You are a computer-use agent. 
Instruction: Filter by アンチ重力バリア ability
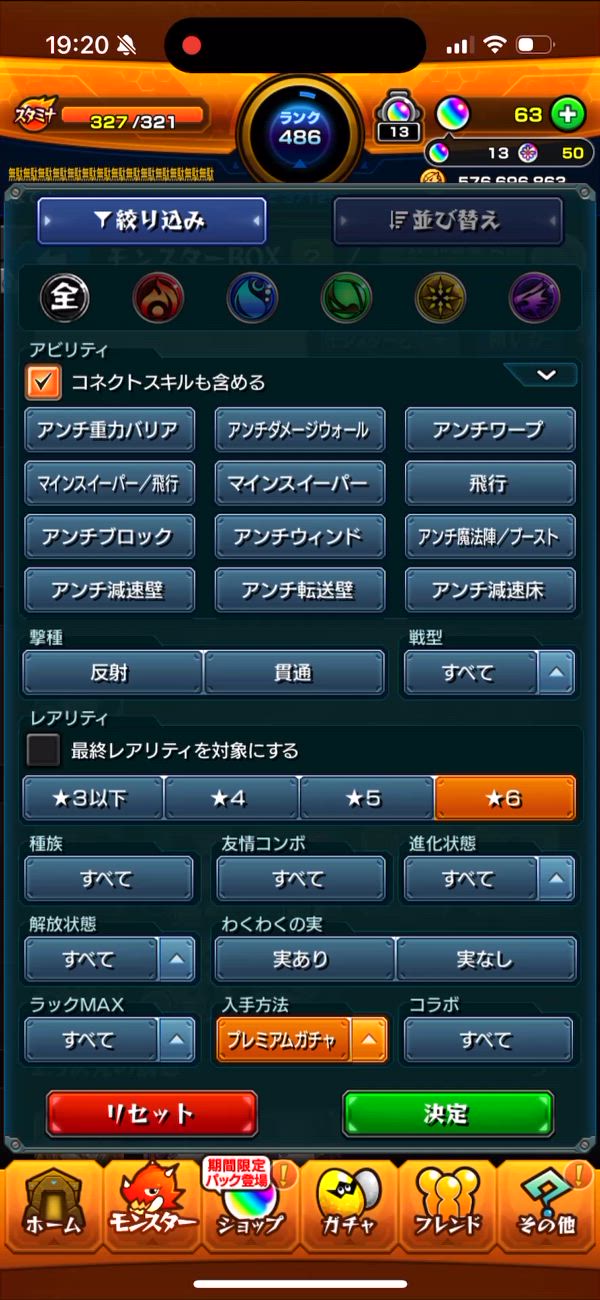(108, 430)
